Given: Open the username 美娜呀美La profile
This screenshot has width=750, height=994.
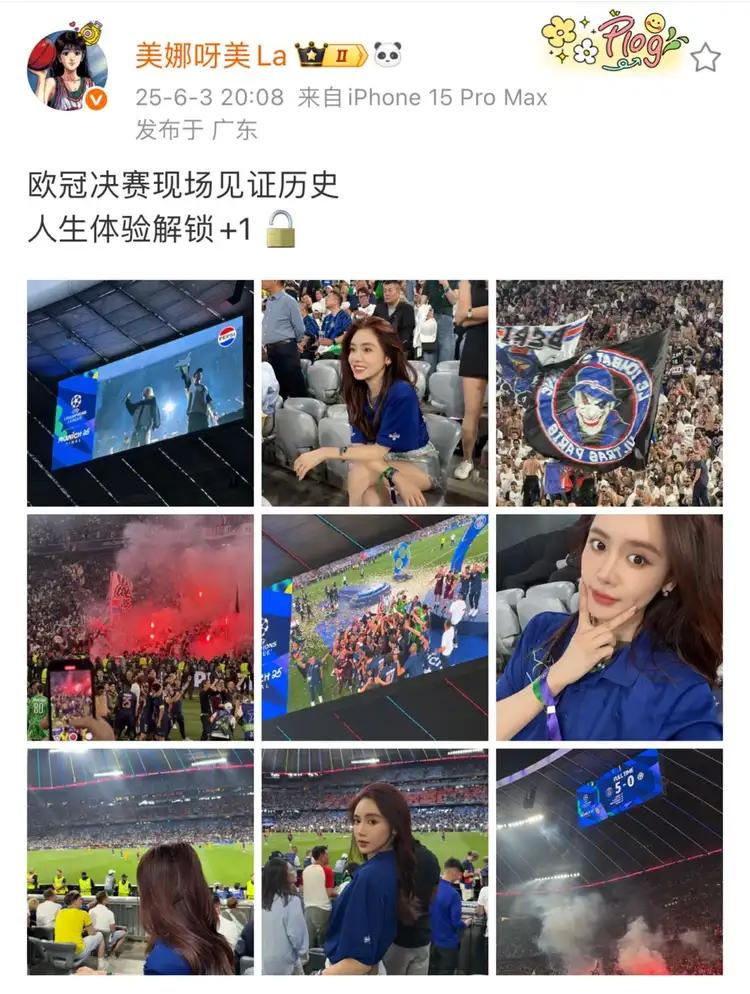Looking at the screenshot, I should coord(210,55).
